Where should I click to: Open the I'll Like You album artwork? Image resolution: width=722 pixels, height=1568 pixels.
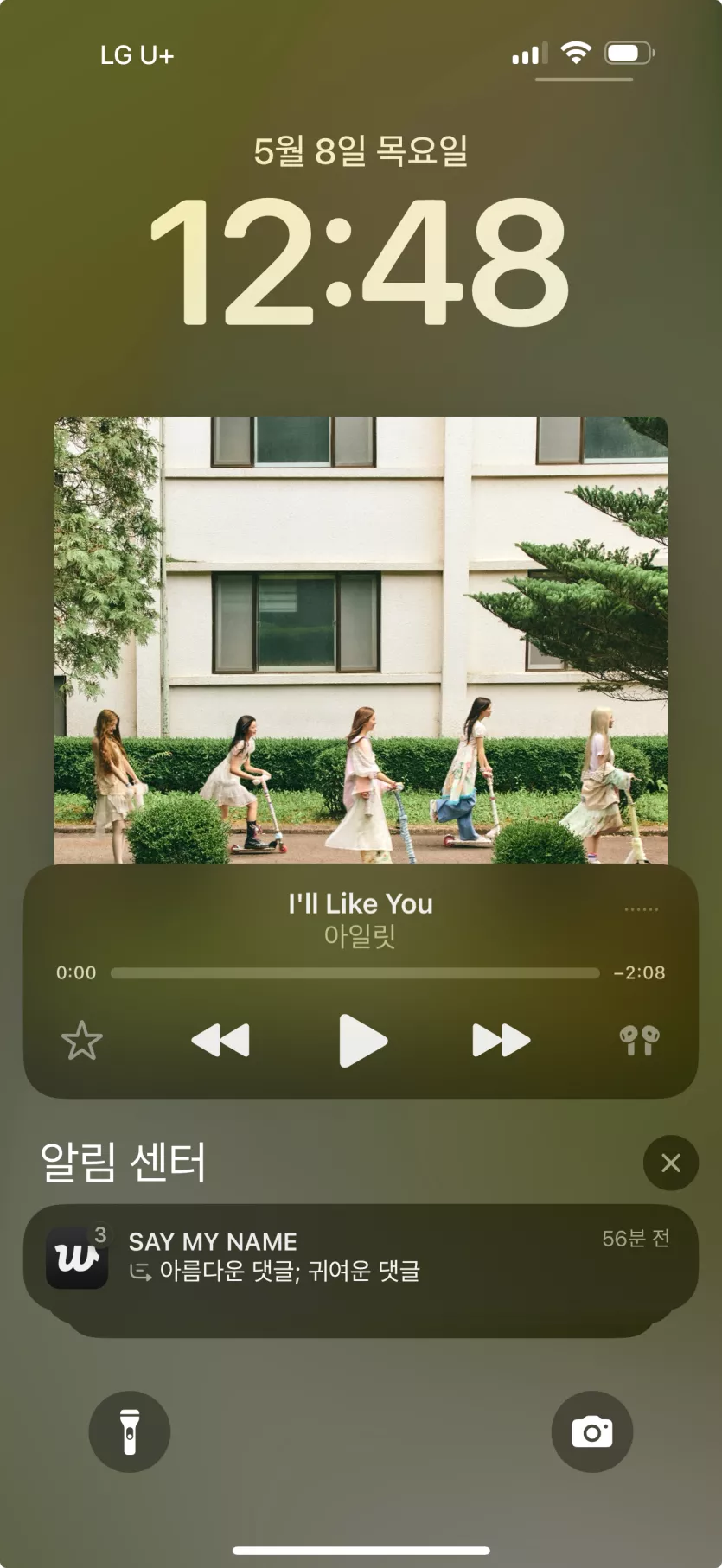point(361,640)
